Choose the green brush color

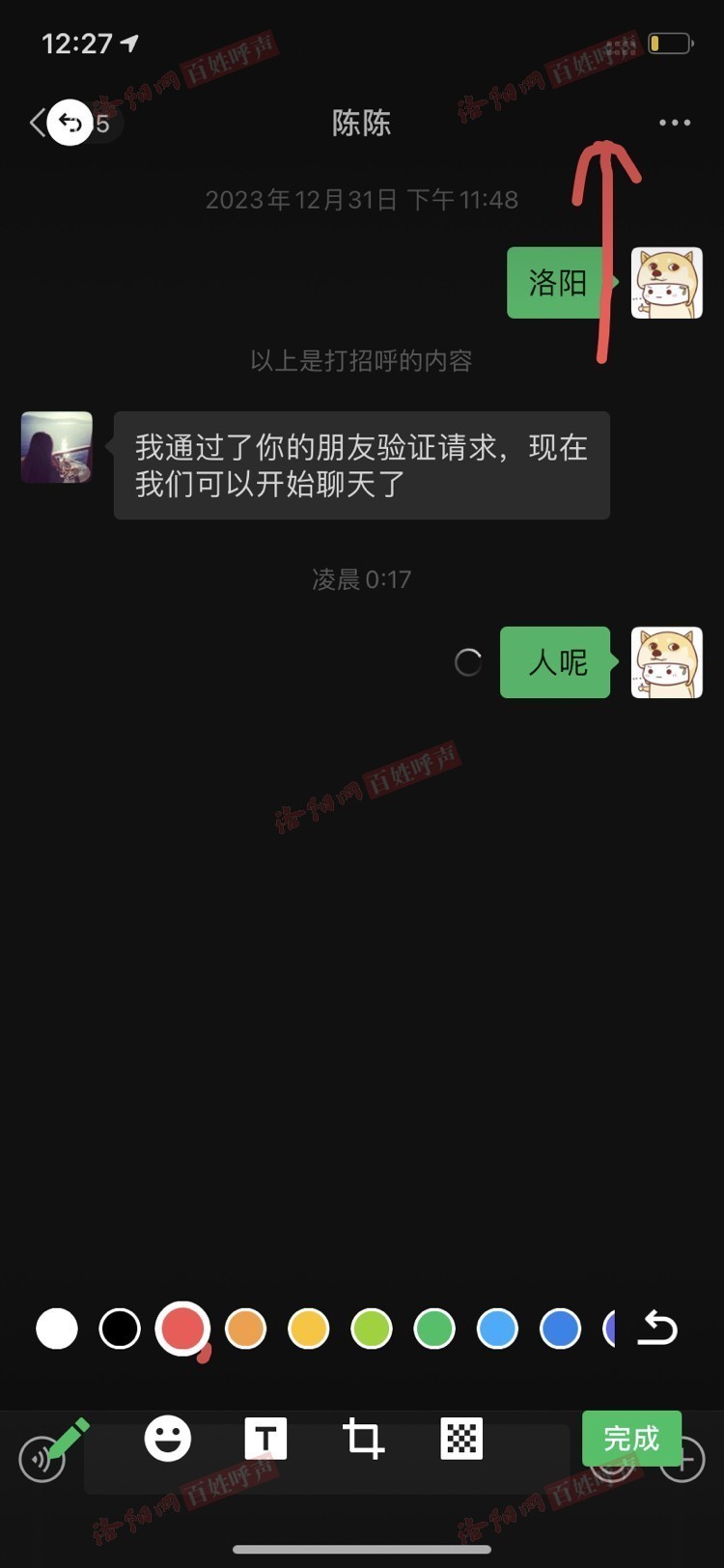(434, 1329)
